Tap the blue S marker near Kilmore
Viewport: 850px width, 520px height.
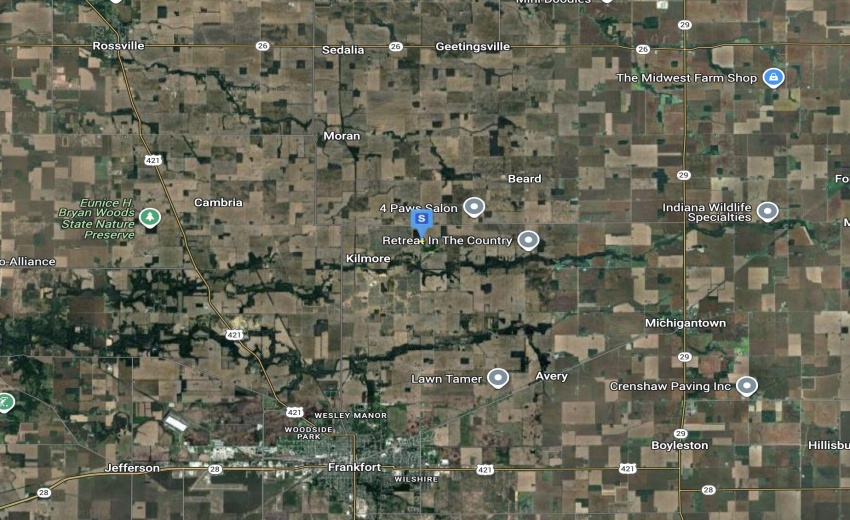(422, 219)
